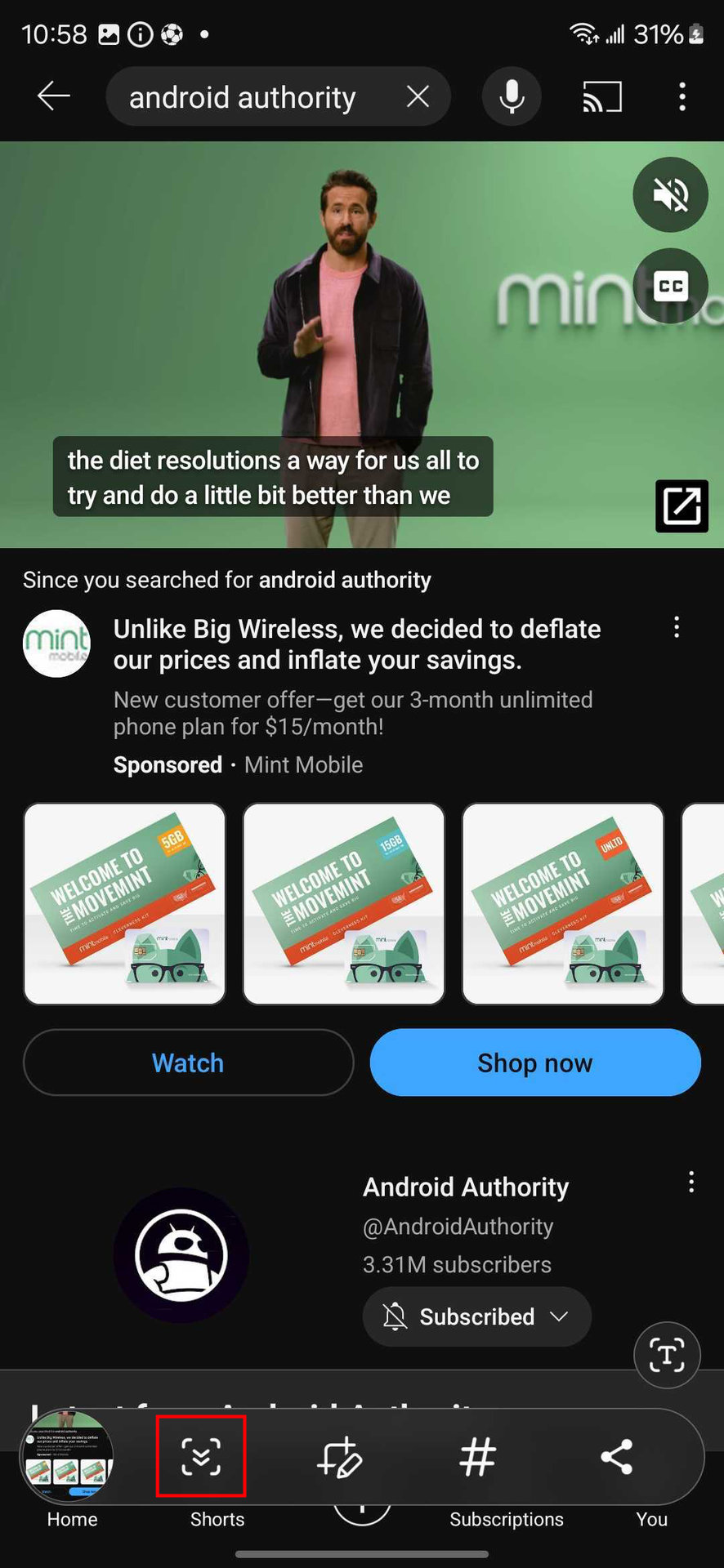
Task: Unmute the Mint Mobile ad video
Action: click(x=670, y=194)
